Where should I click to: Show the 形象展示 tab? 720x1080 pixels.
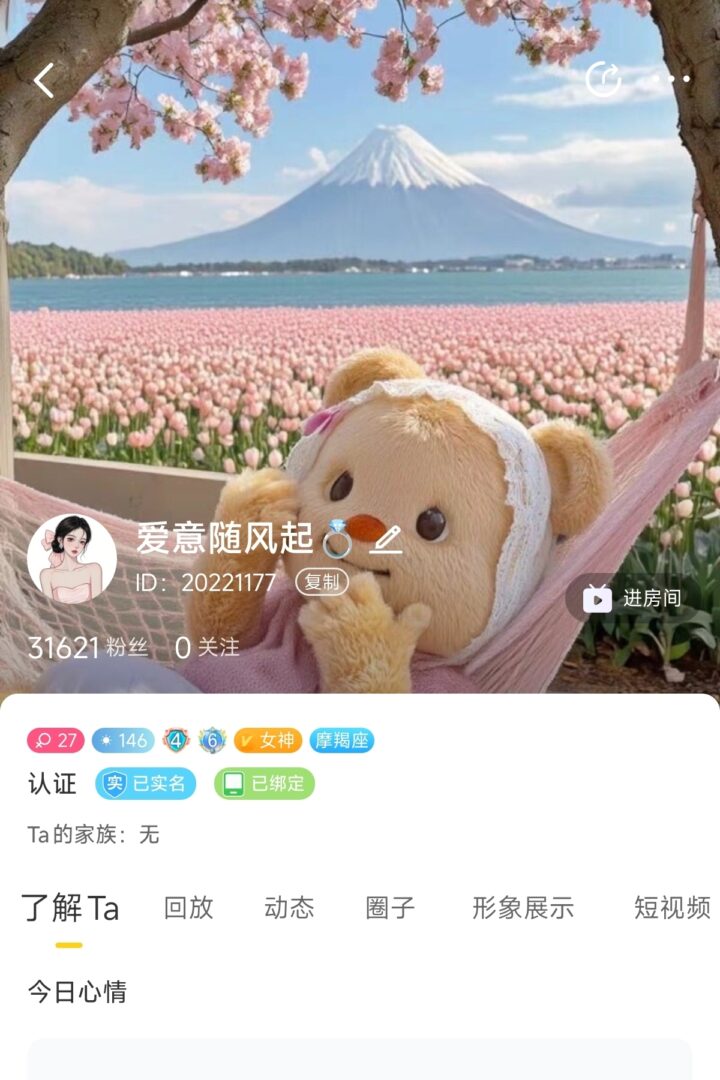tap(523, 908)
